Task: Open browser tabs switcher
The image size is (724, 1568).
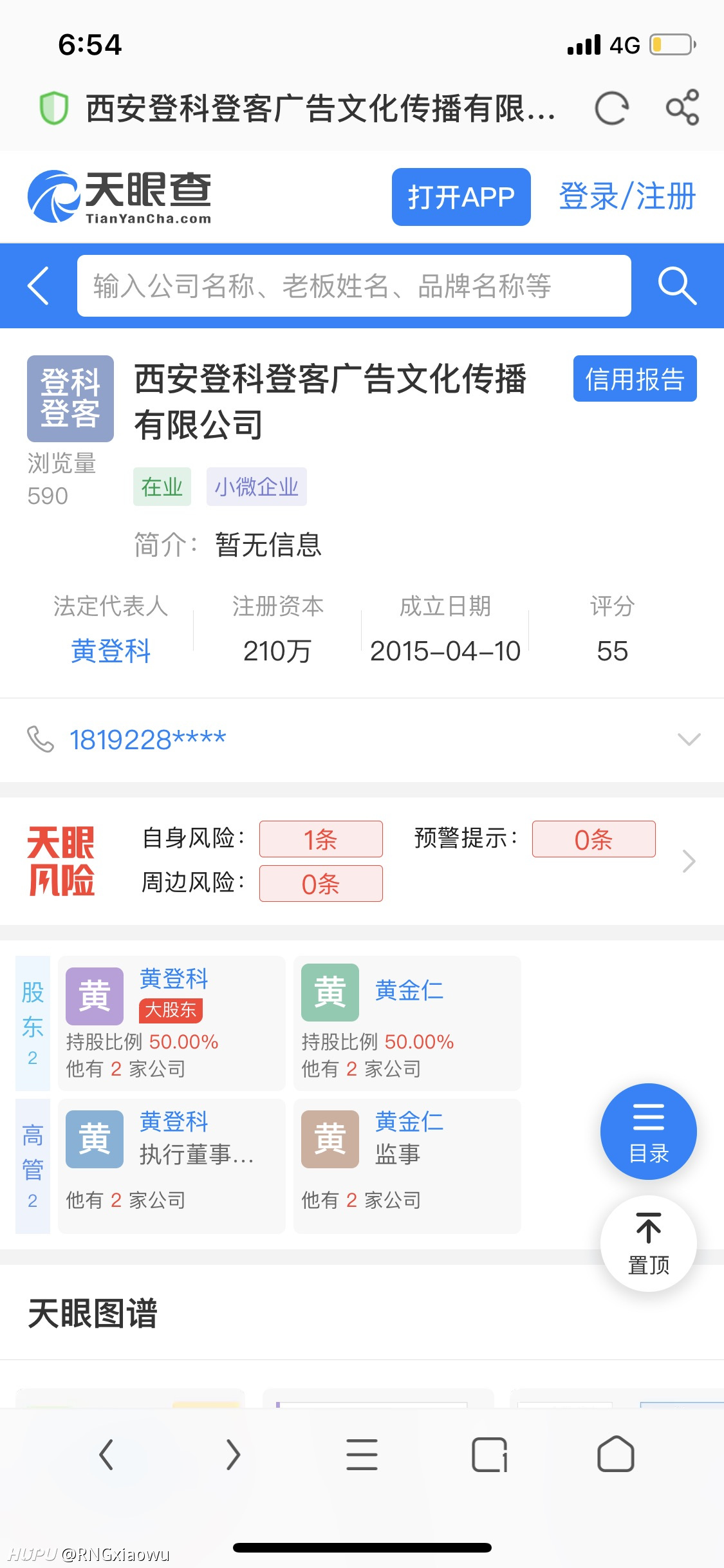Action: [489, 1455]
